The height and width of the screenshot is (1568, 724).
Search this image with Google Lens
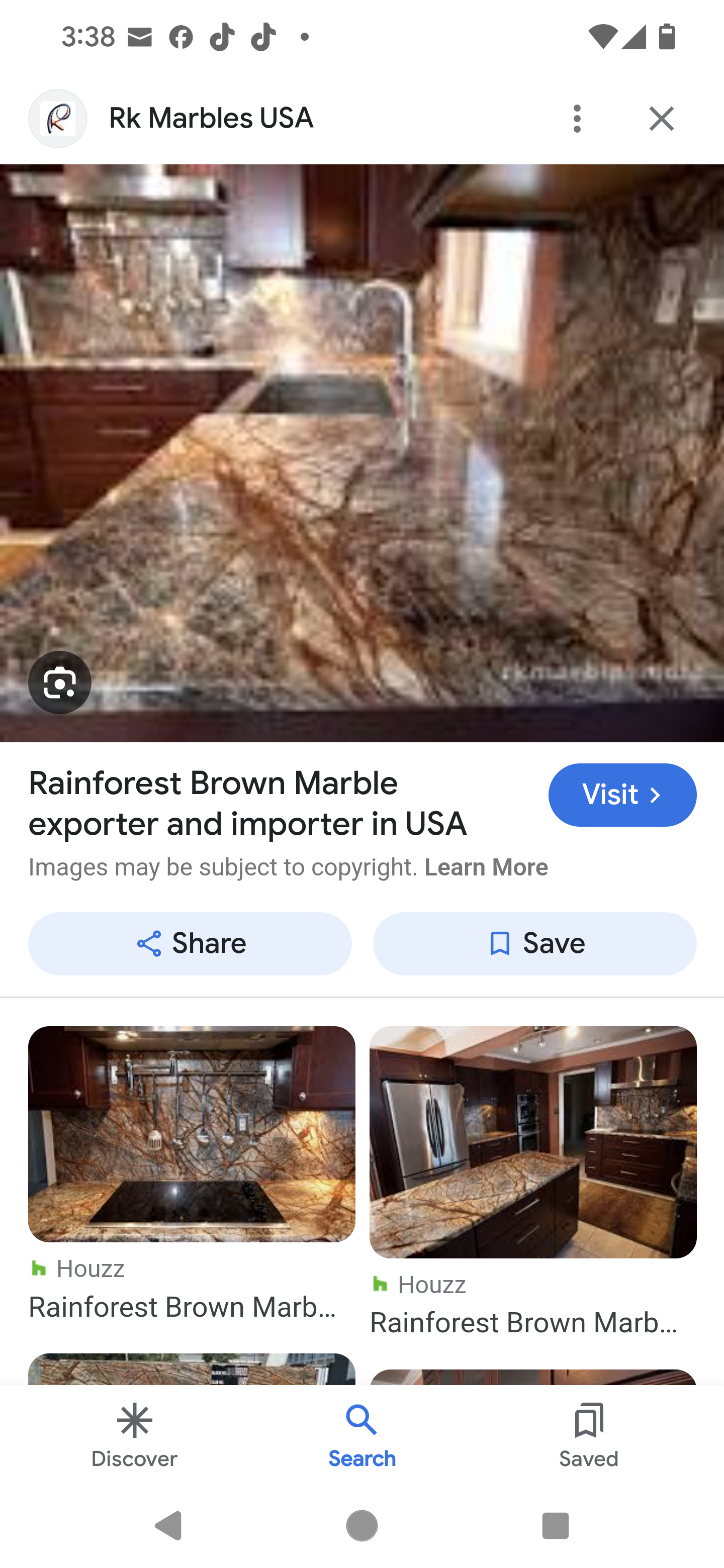[x=60, y=682]
